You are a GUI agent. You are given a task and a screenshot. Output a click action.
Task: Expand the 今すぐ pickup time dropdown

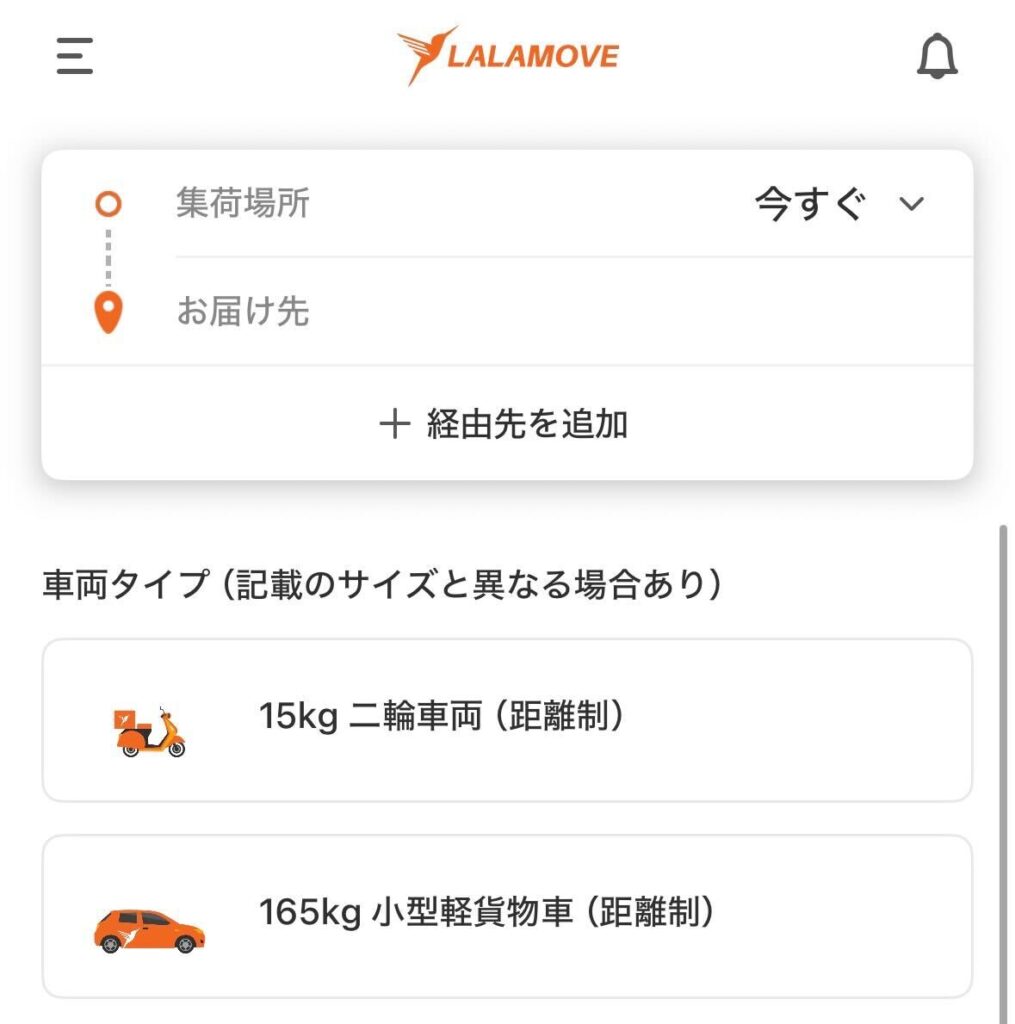click(840, 205)
